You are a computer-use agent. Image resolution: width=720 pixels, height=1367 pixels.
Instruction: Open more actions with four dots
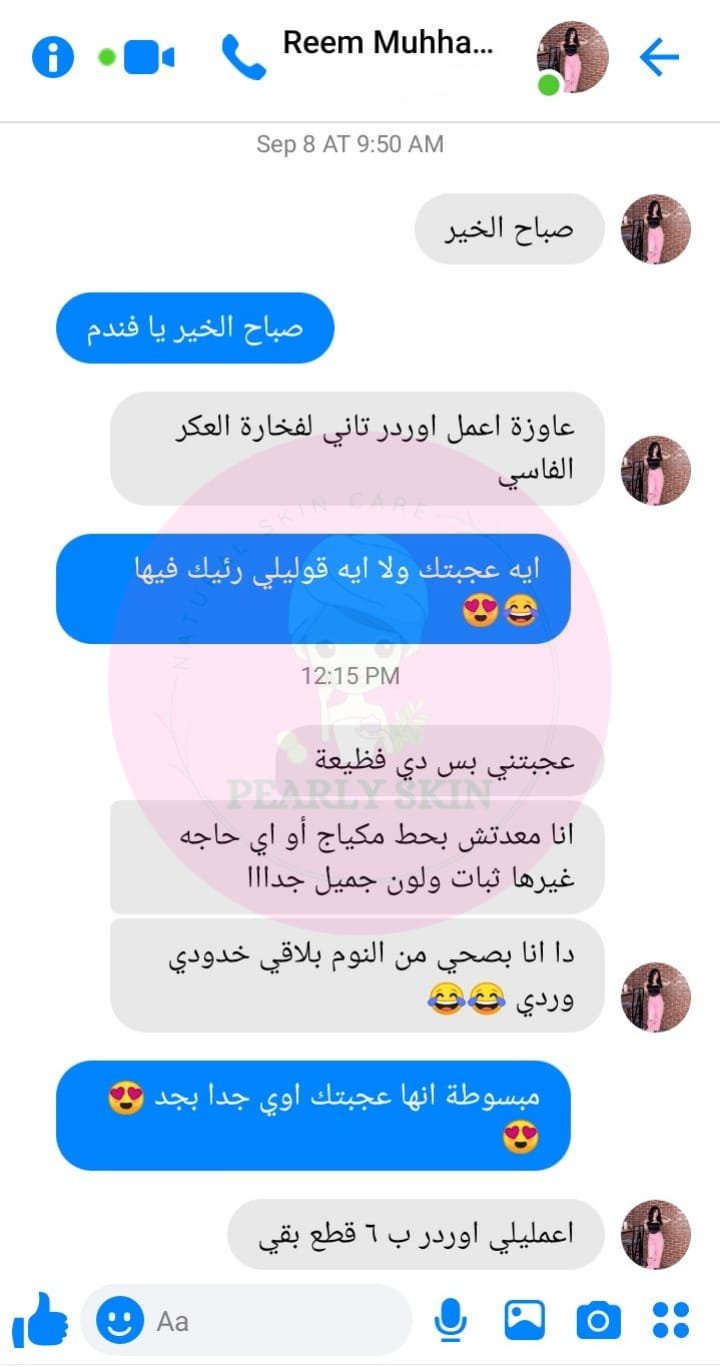point(671,1321)
